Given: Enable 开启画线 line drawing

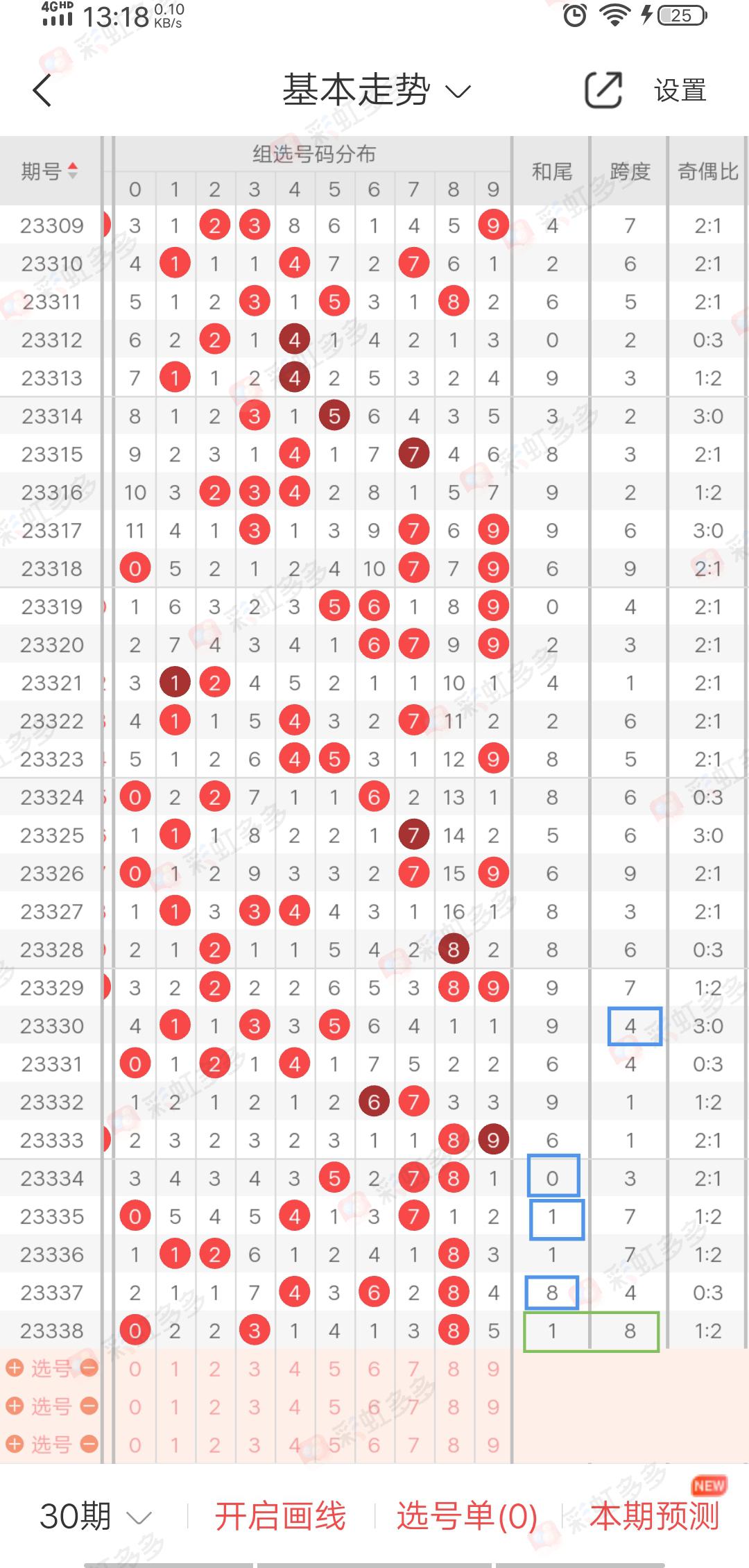Looking at the screenshot, I should click(280, 1516).
